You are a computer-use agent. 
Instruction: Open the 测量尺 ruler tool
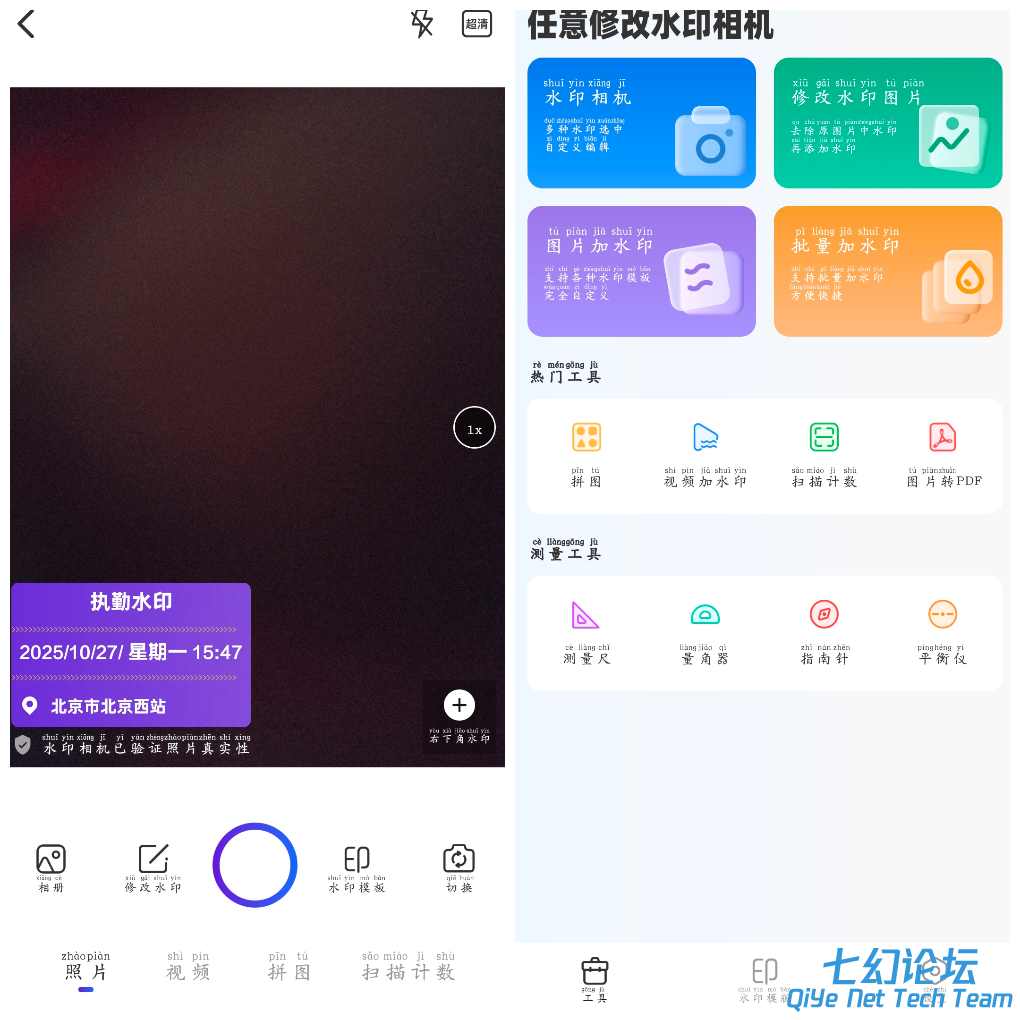click(x=586, y=631)
